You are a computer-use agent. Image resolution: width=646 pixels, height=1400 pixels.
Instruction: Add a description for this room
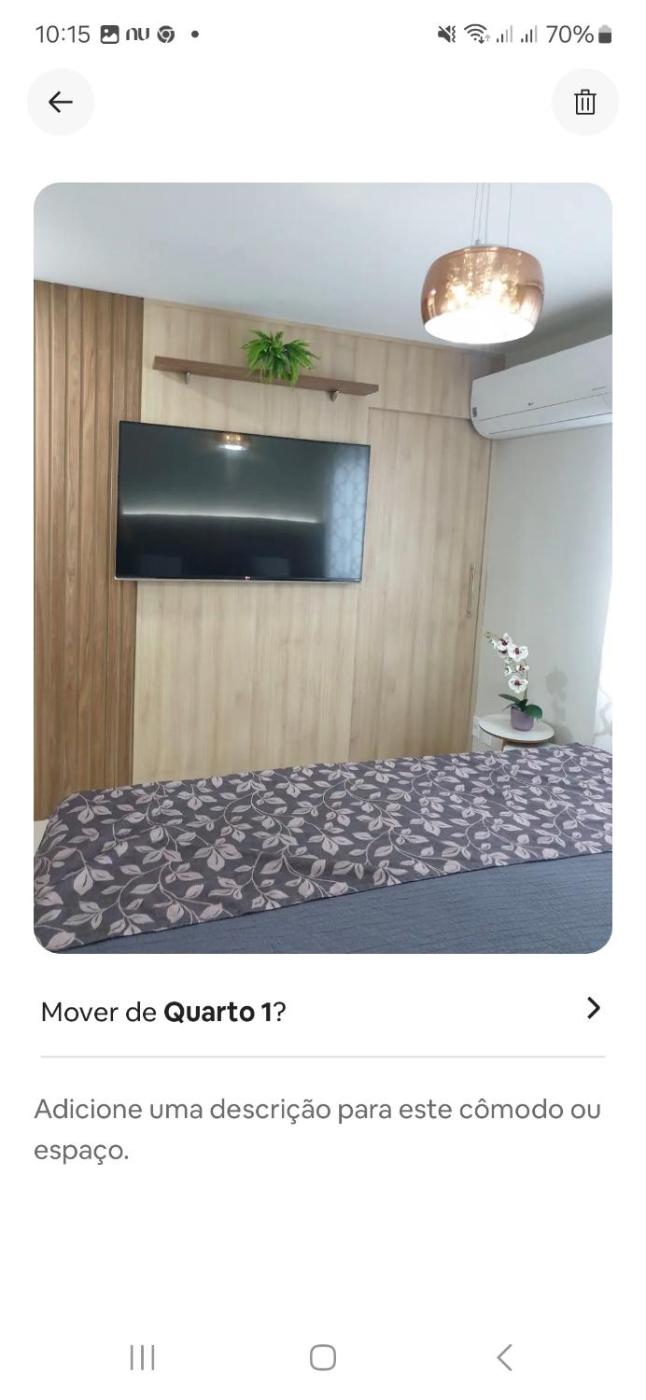click(317, 1129)
